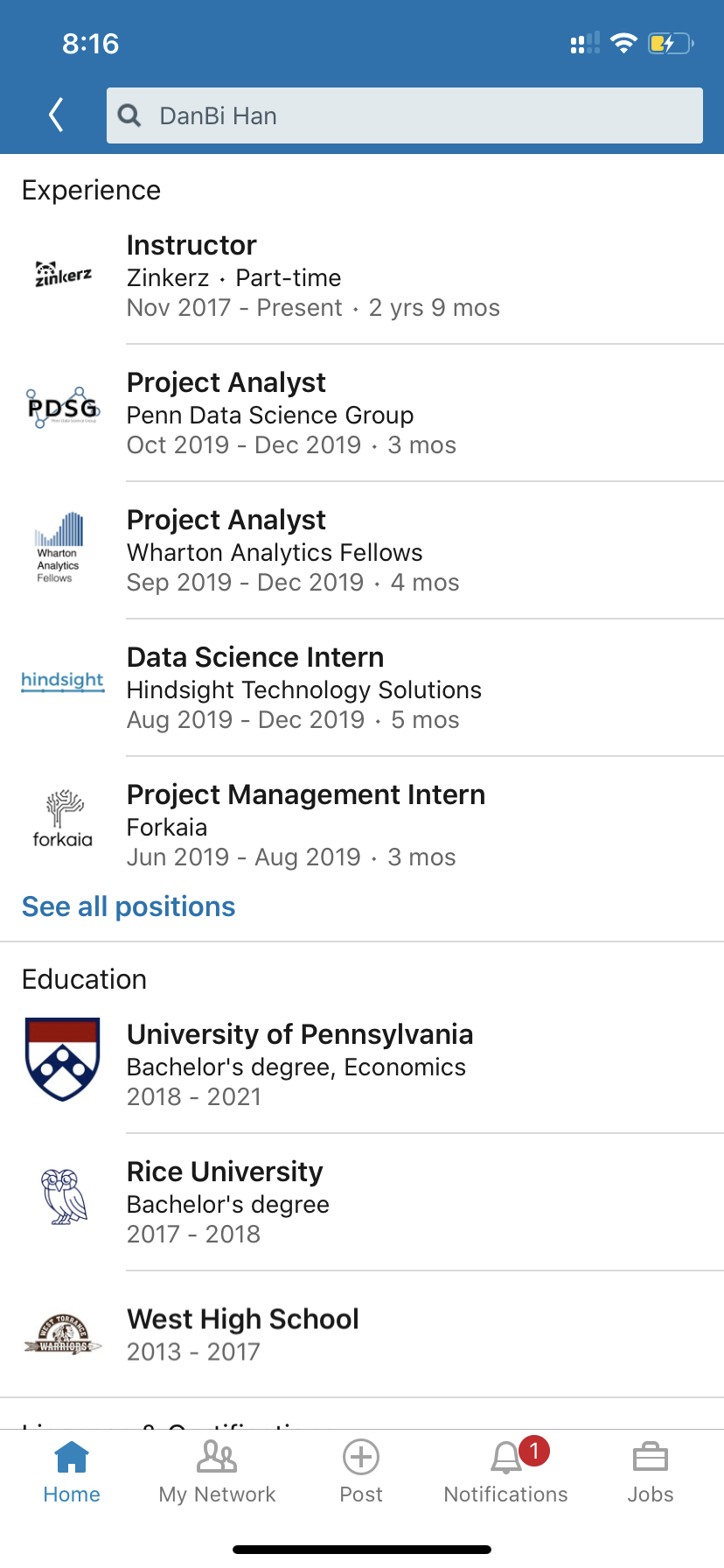View the Project Management Intern at Forkaia
Viewport: 724px width, 1568px height.
point(305,825)
